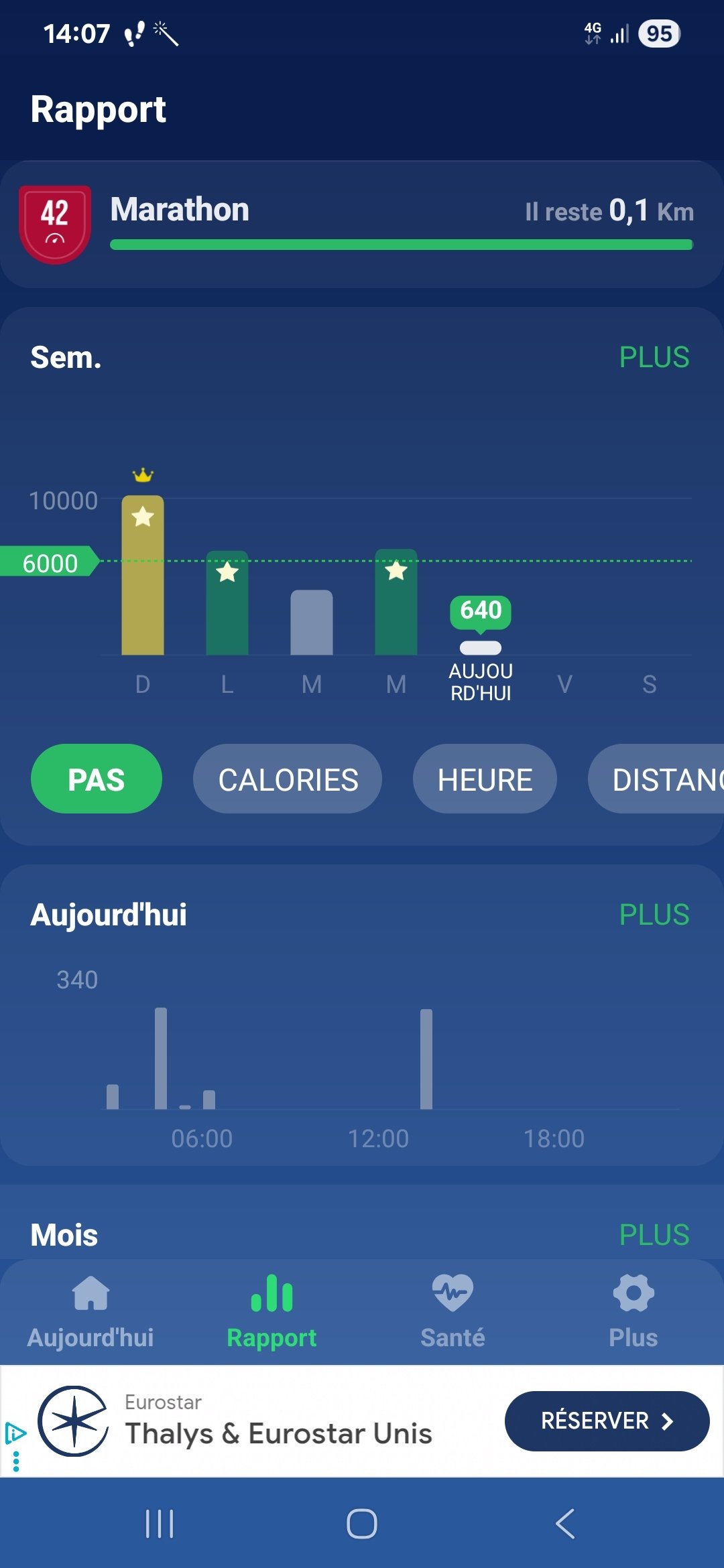Select the PAS chip
This screenshot has height=1568, width=724.
[97, 779]
